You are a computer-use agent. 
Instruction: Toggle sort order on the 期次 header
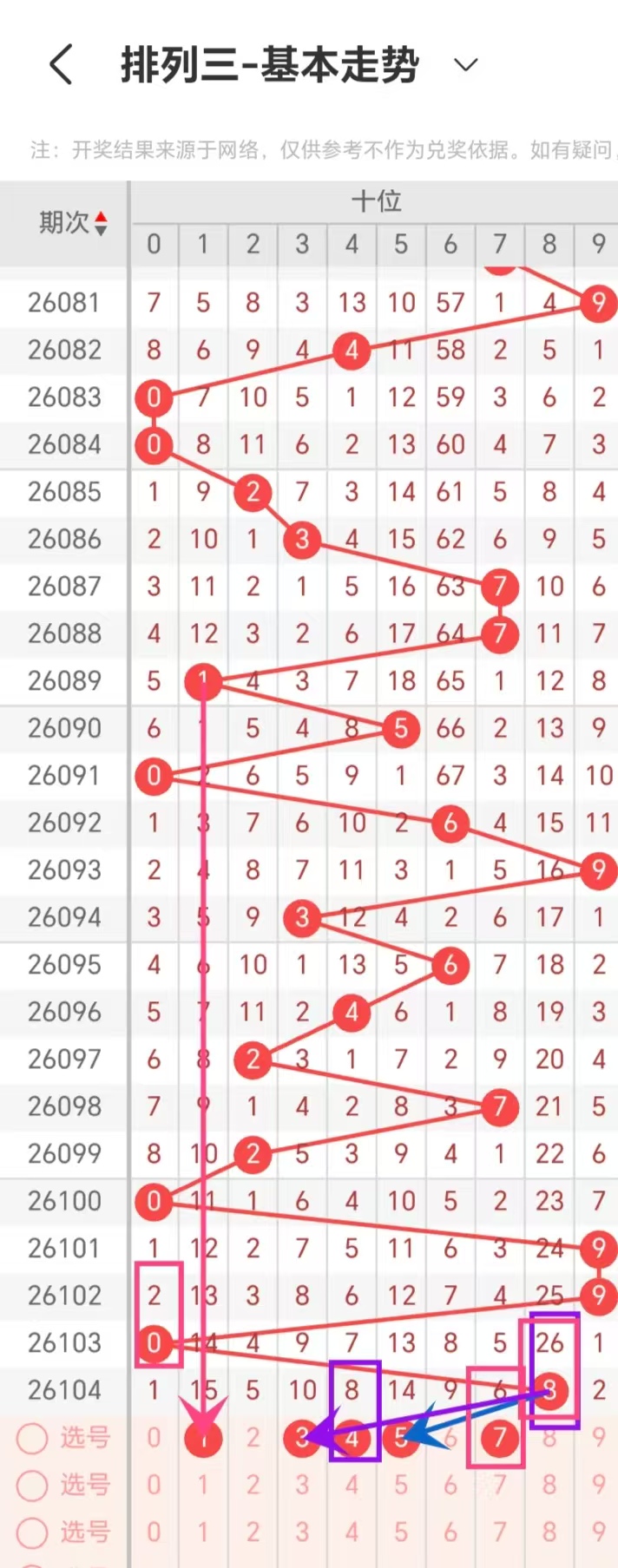pos(73,223)
